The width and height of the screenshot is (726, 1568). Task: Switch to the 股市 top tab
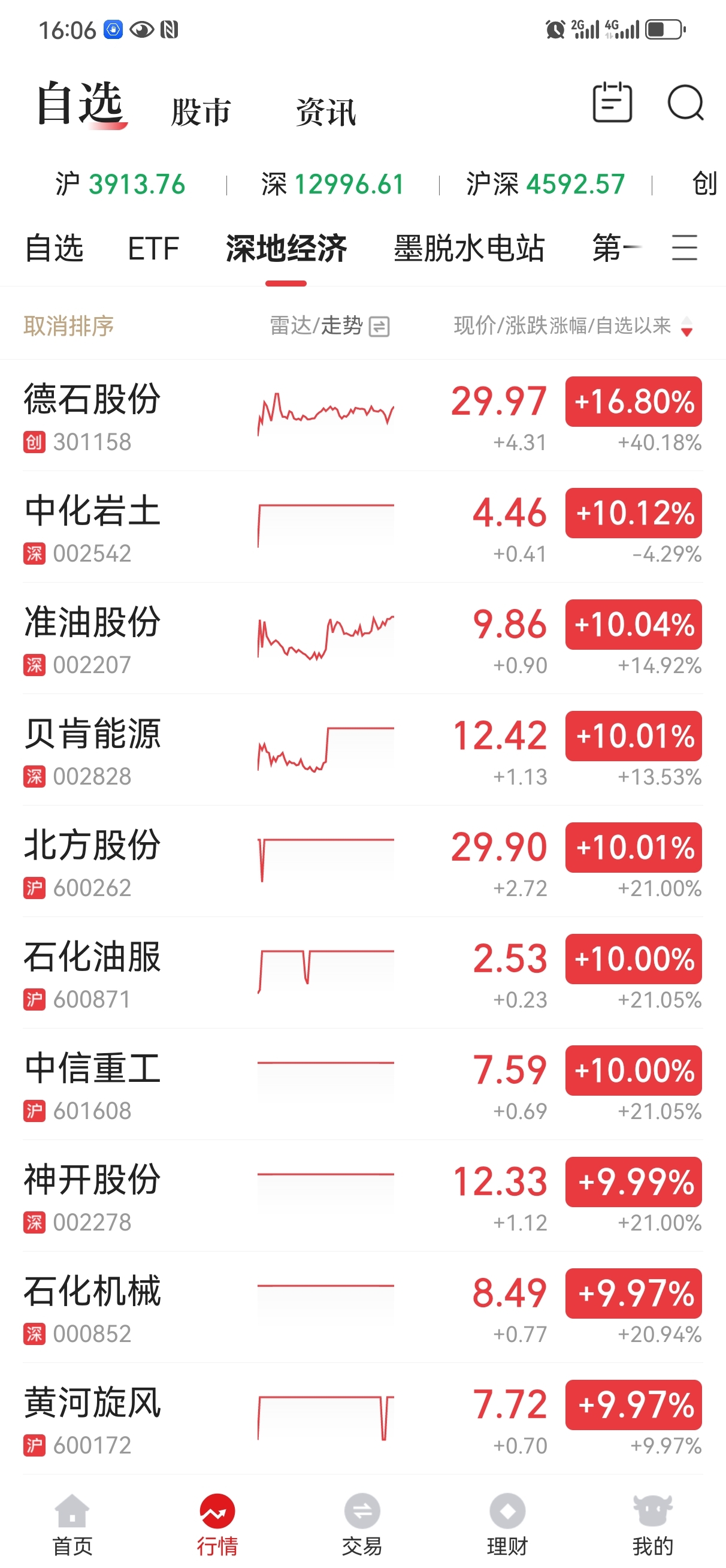200,112
